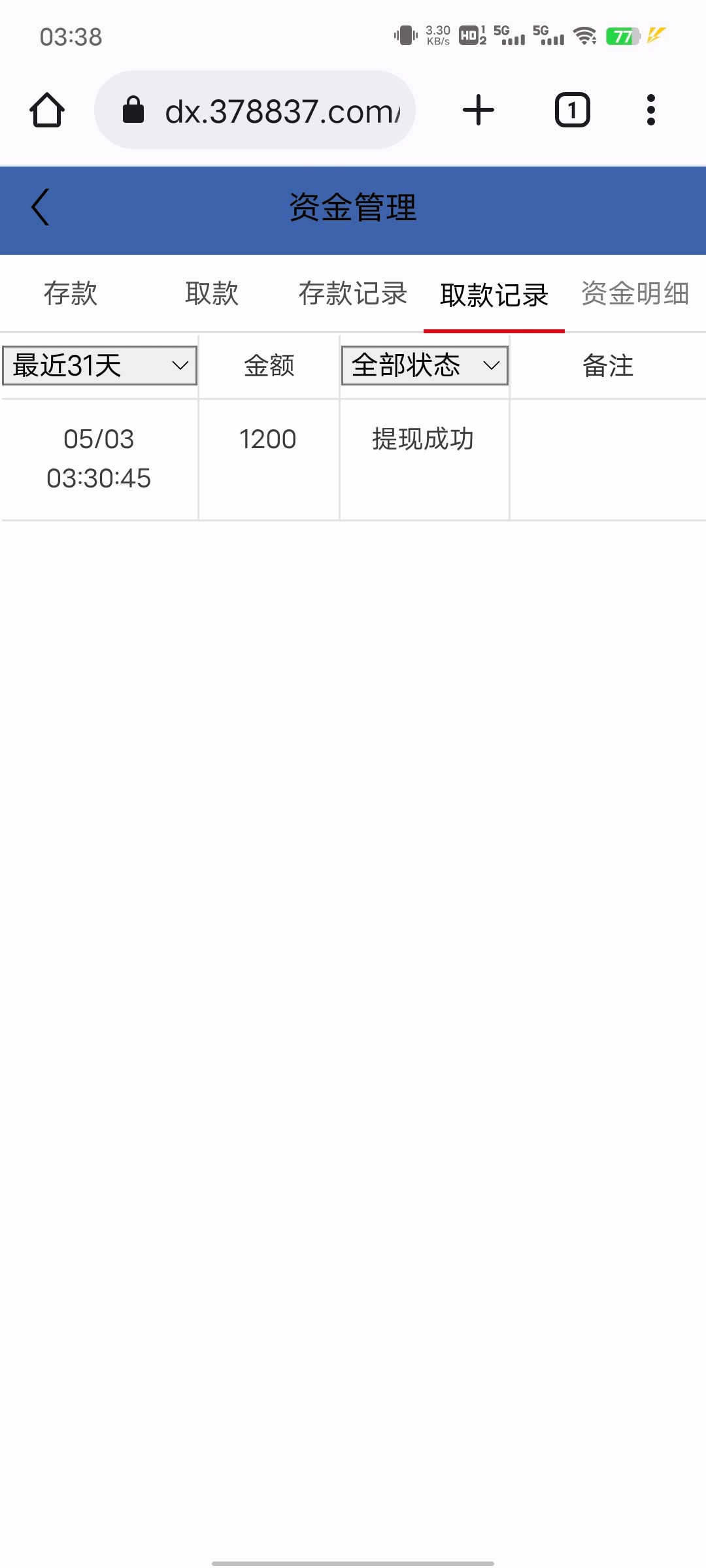Select the 取款记录 tab
The height and width of the screenshot is (1568, 706).
pyautogui.click(x=494, y=295)
